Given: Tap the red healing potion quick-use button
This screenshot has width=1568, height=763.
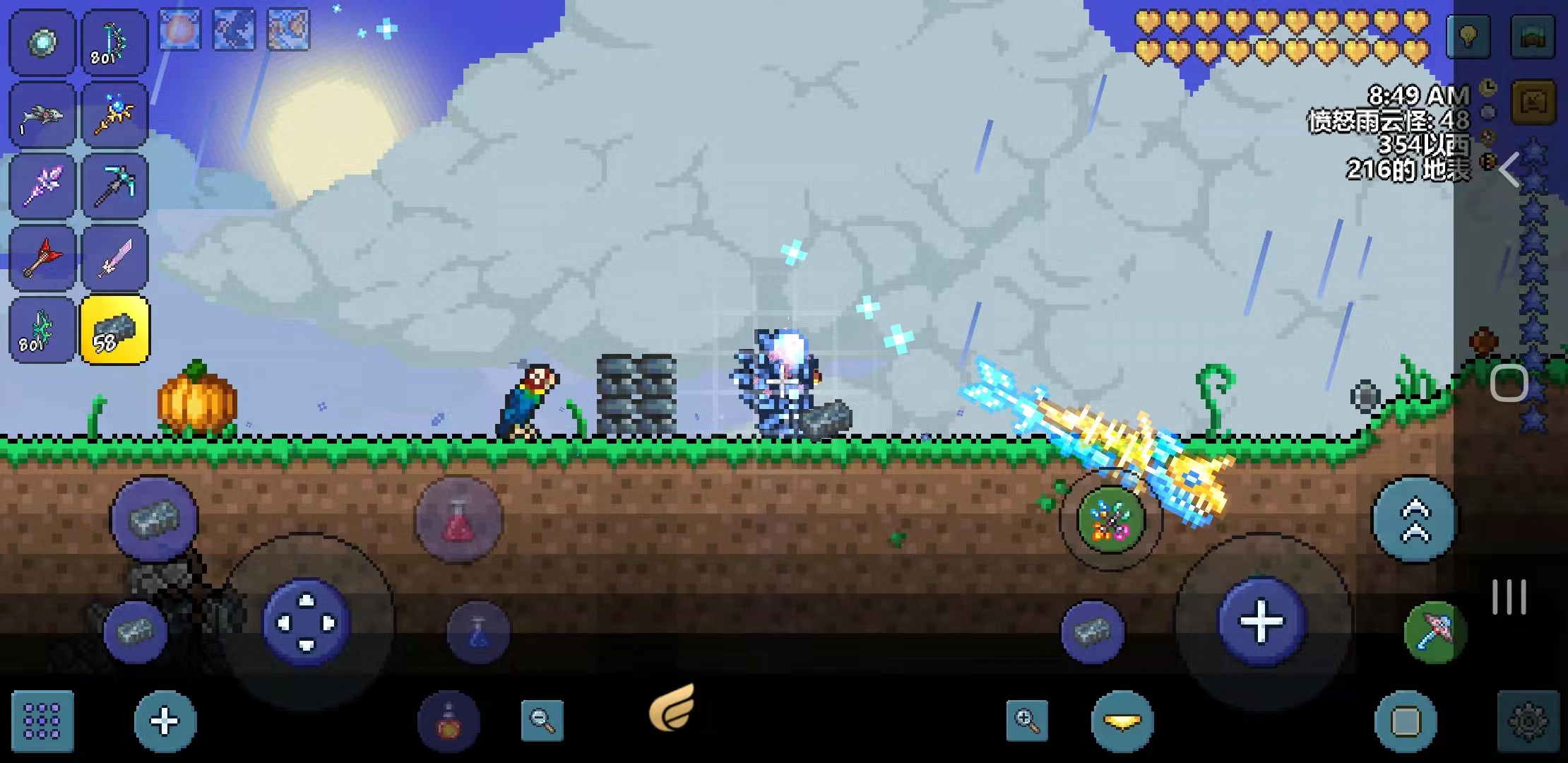Looking at the screenshot, I should coord(459,521).
